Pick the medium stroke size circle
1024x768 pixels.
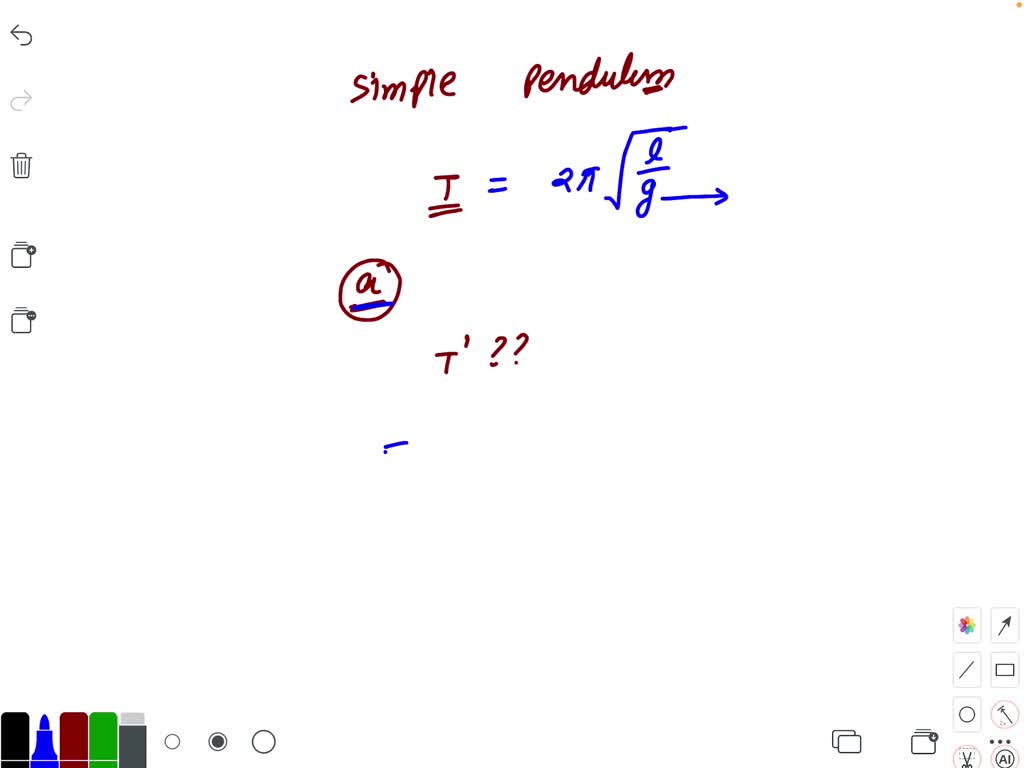click(x=217, y=742)
